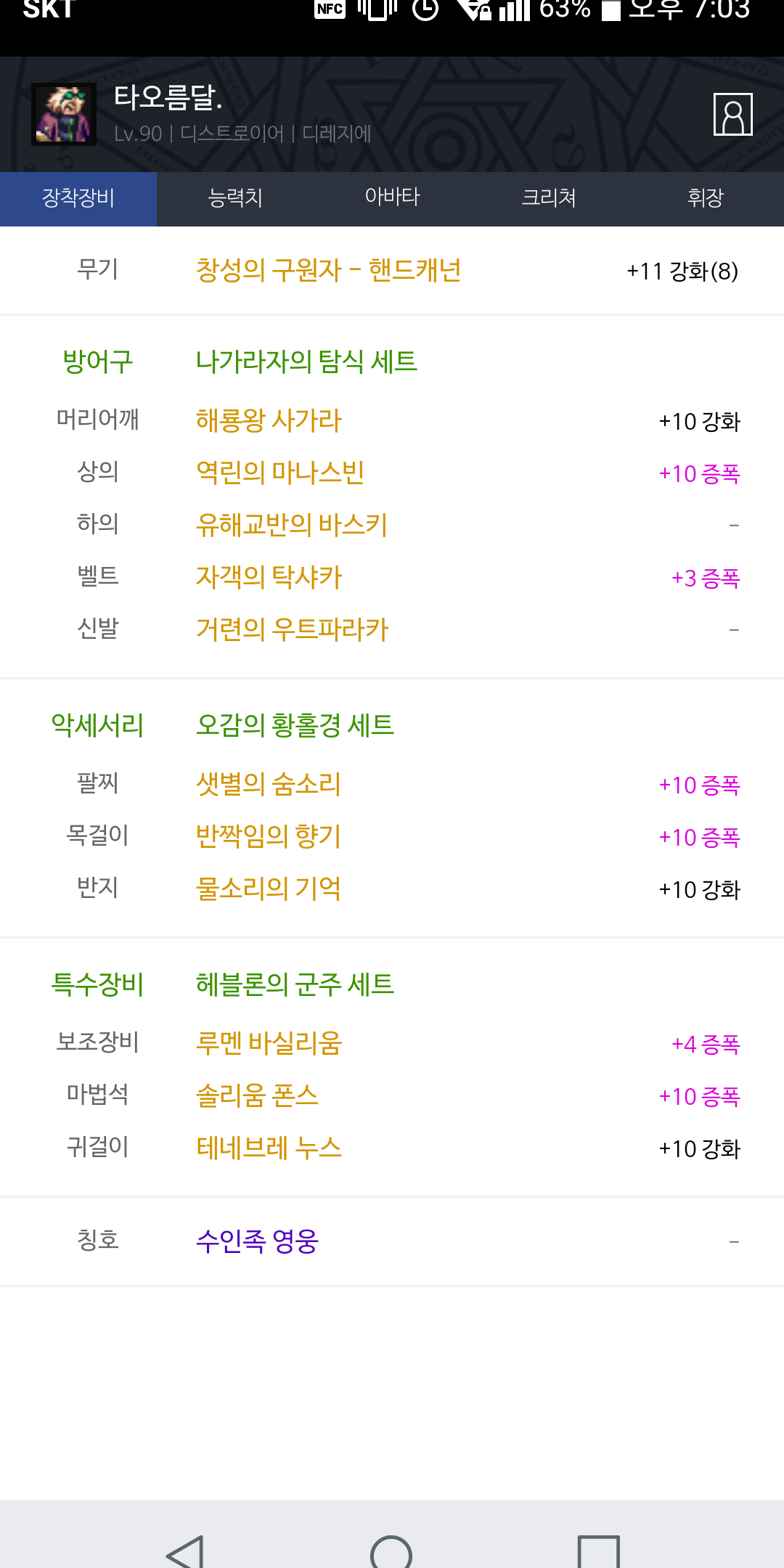Select the 장착장비 tab

pos(78,198)
